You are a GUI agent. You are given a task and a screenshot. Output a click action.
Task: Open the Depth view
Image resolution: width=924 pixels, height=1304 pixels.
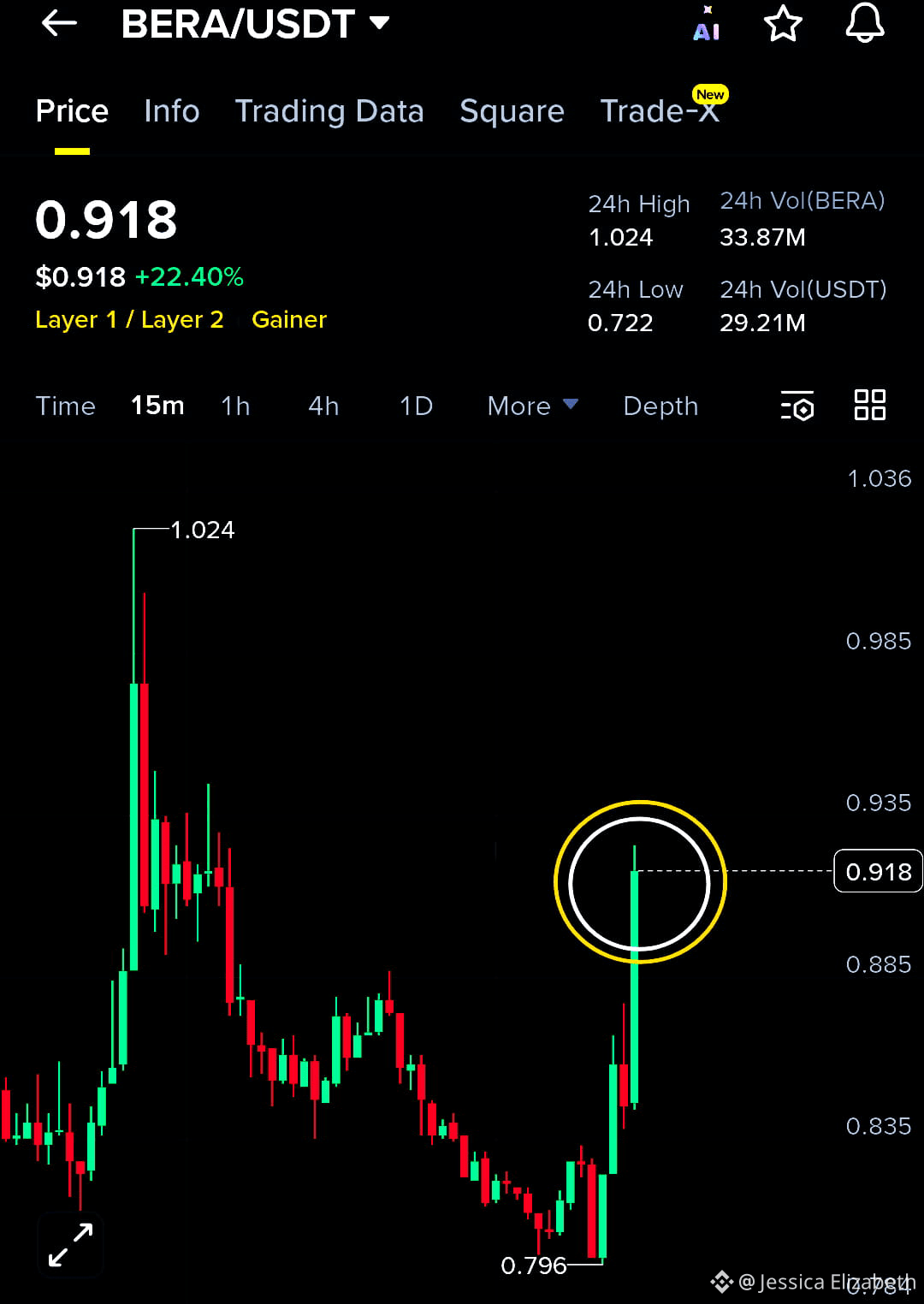(660, 406)
